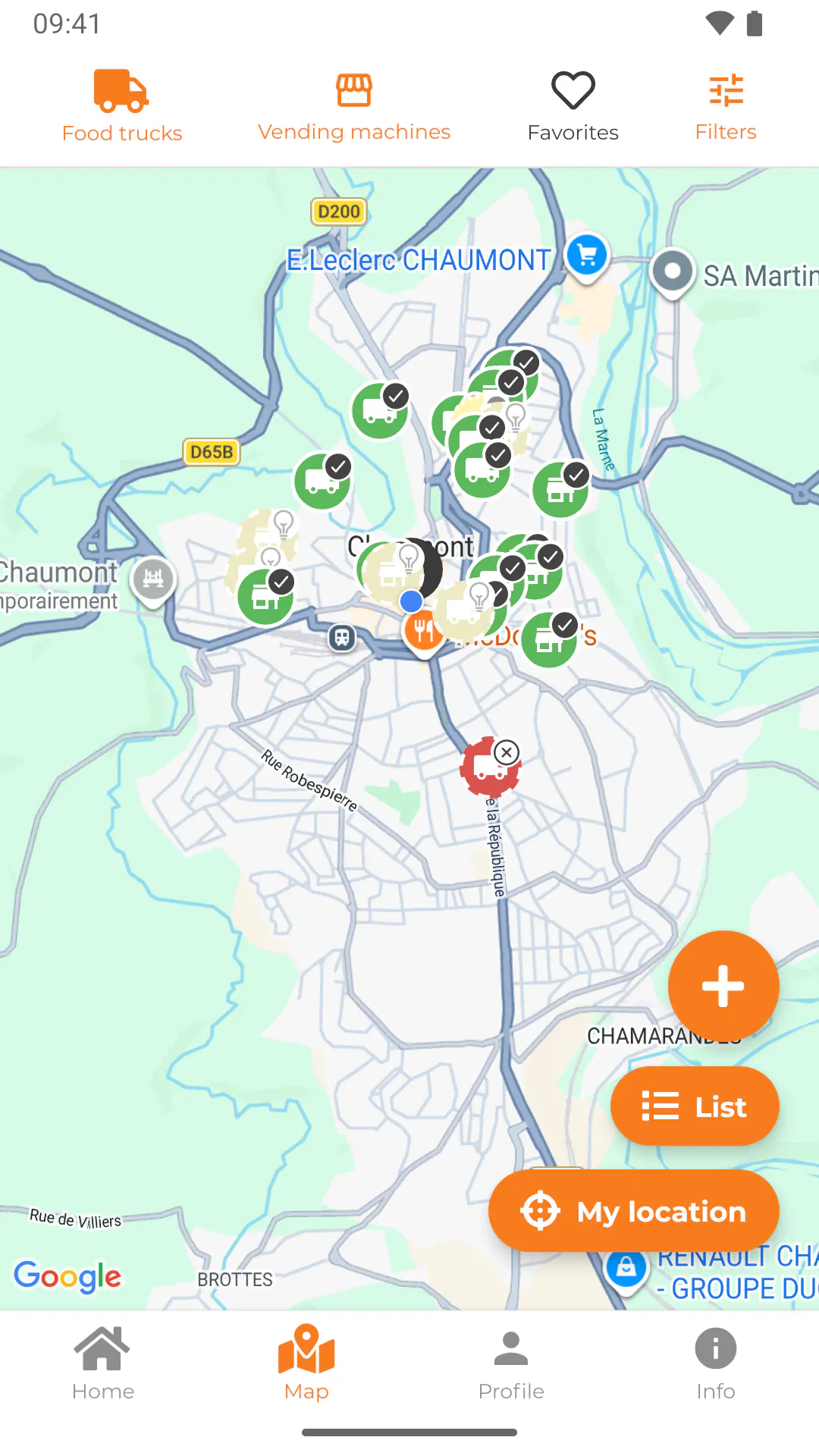
Task: Open the E.Leclerc CHAUMONT shopping pin
Action: point(587,258)
